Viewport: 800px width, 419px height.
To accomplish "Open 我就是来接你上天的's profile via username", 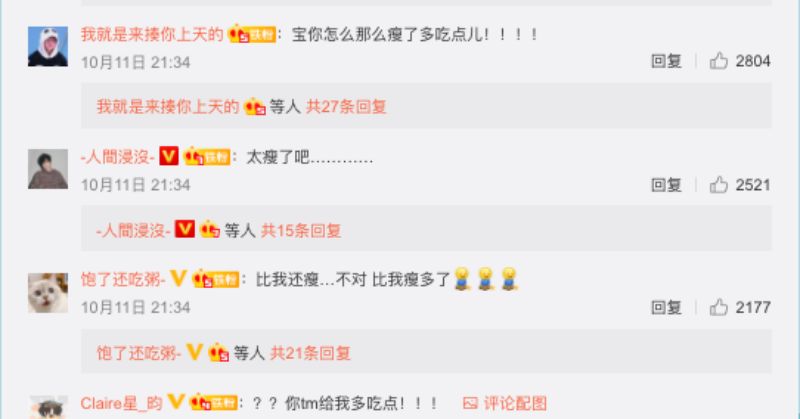I will [152, 34].
